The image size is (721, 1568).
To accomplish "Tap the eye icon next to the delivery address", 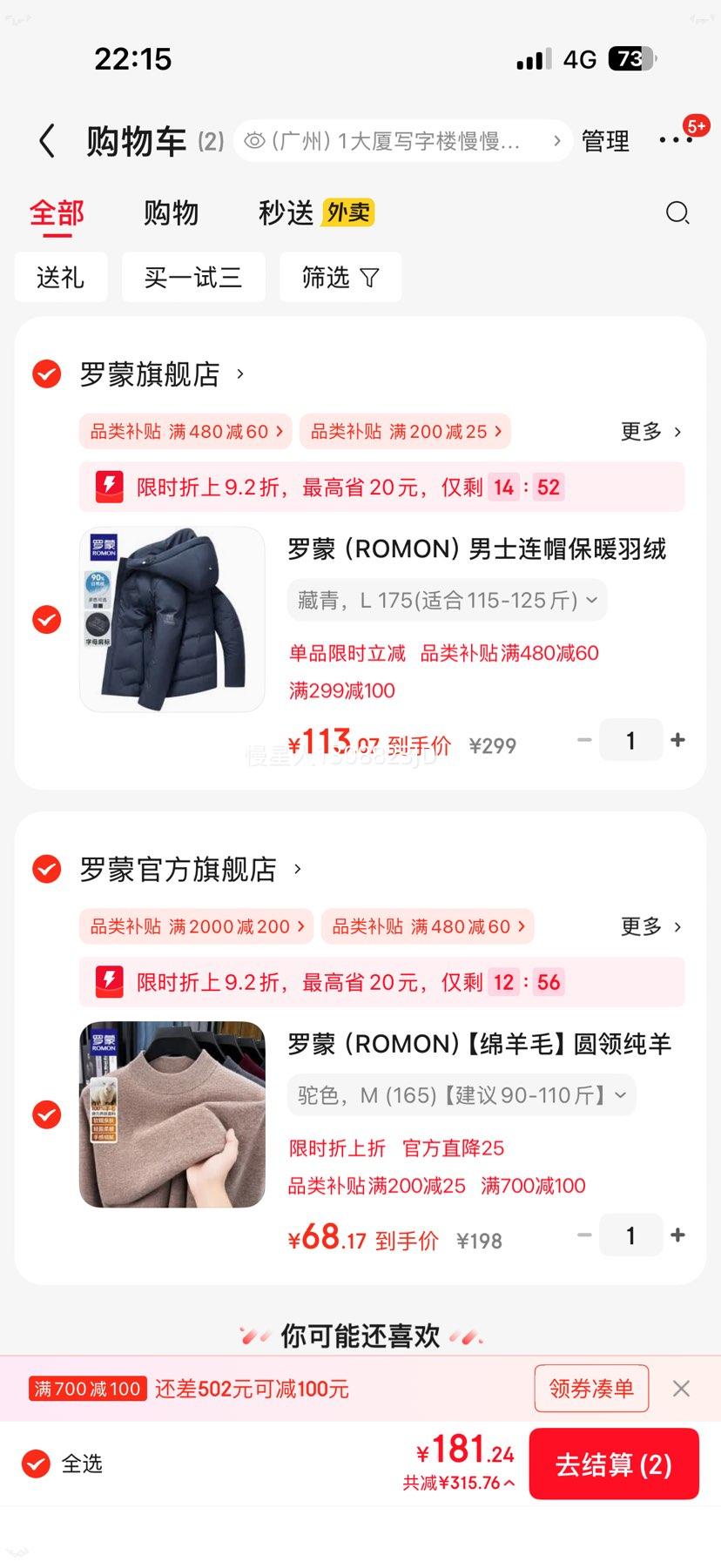I will coord(253,140).
